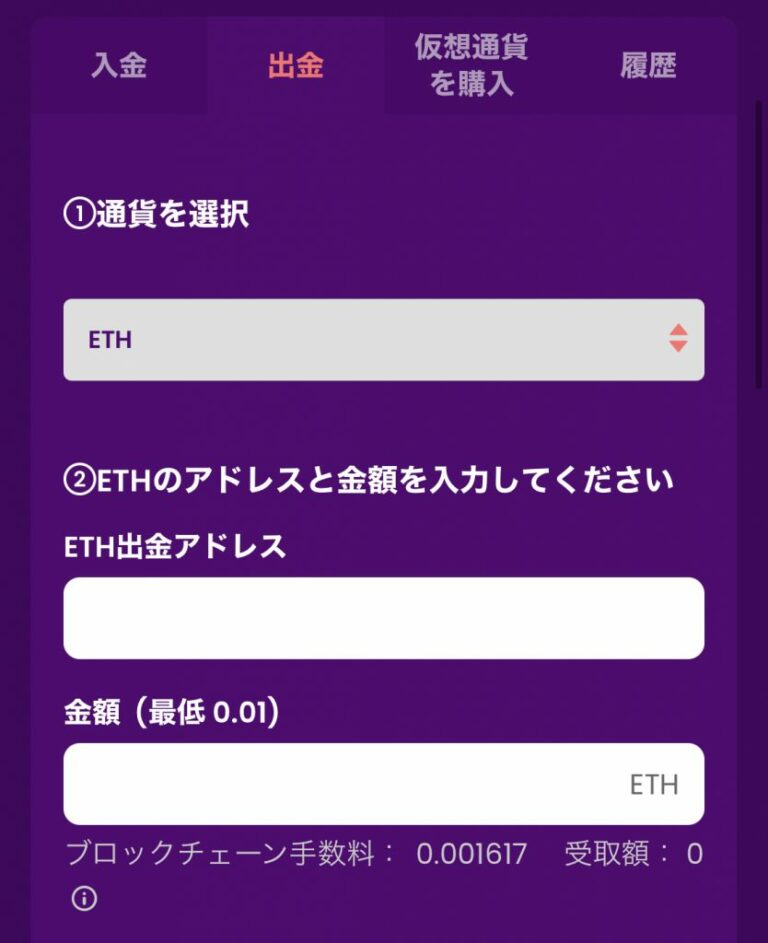Viewport: 768px width, 943px height.
Task: Select the 出金 tab
Action: click(296, 66)
